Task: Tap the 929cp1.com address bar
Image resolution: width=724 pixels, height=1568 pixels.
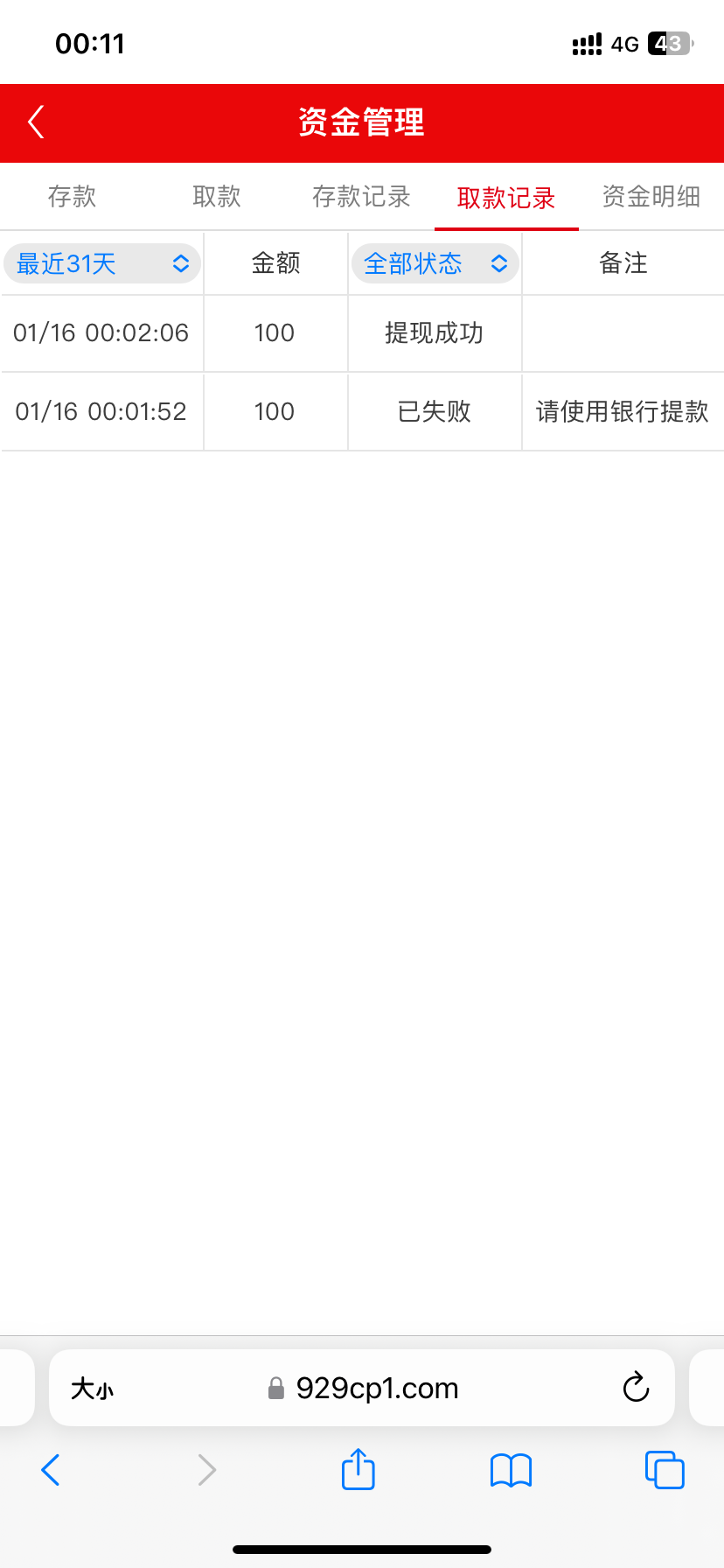Action: click(376, 1389)
